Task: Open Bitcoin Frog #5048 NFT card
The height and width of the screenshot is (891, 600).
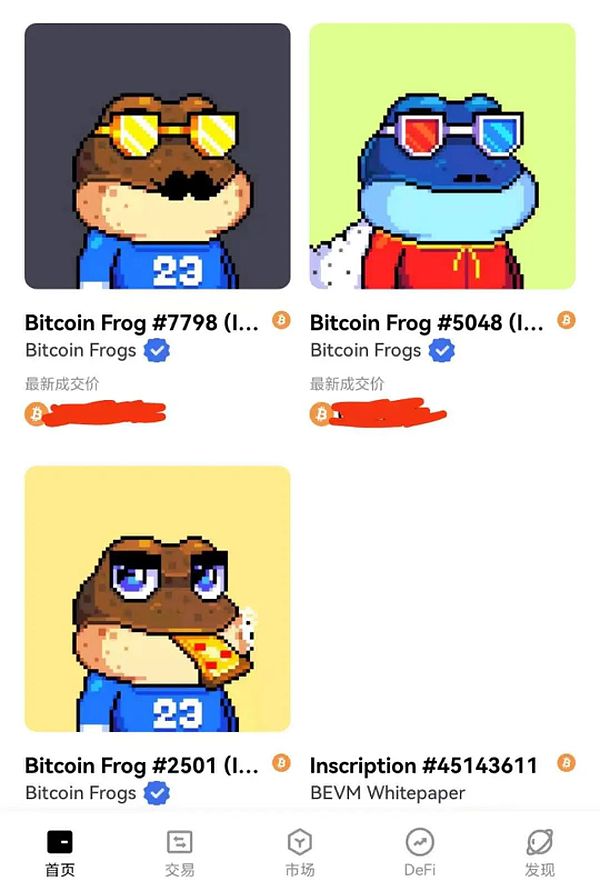Action: pos(442,157)
